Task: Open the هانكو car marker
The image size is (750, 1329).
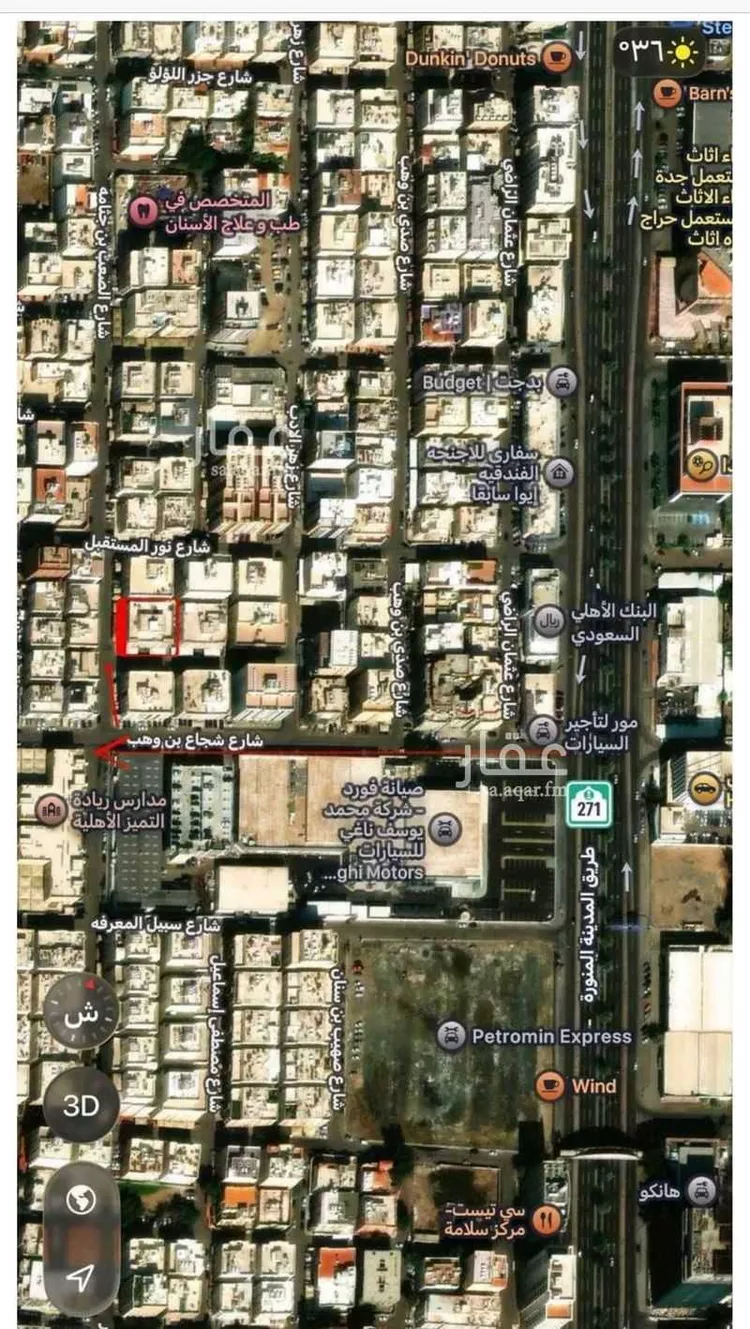Action: click(x=704, y=1191)
